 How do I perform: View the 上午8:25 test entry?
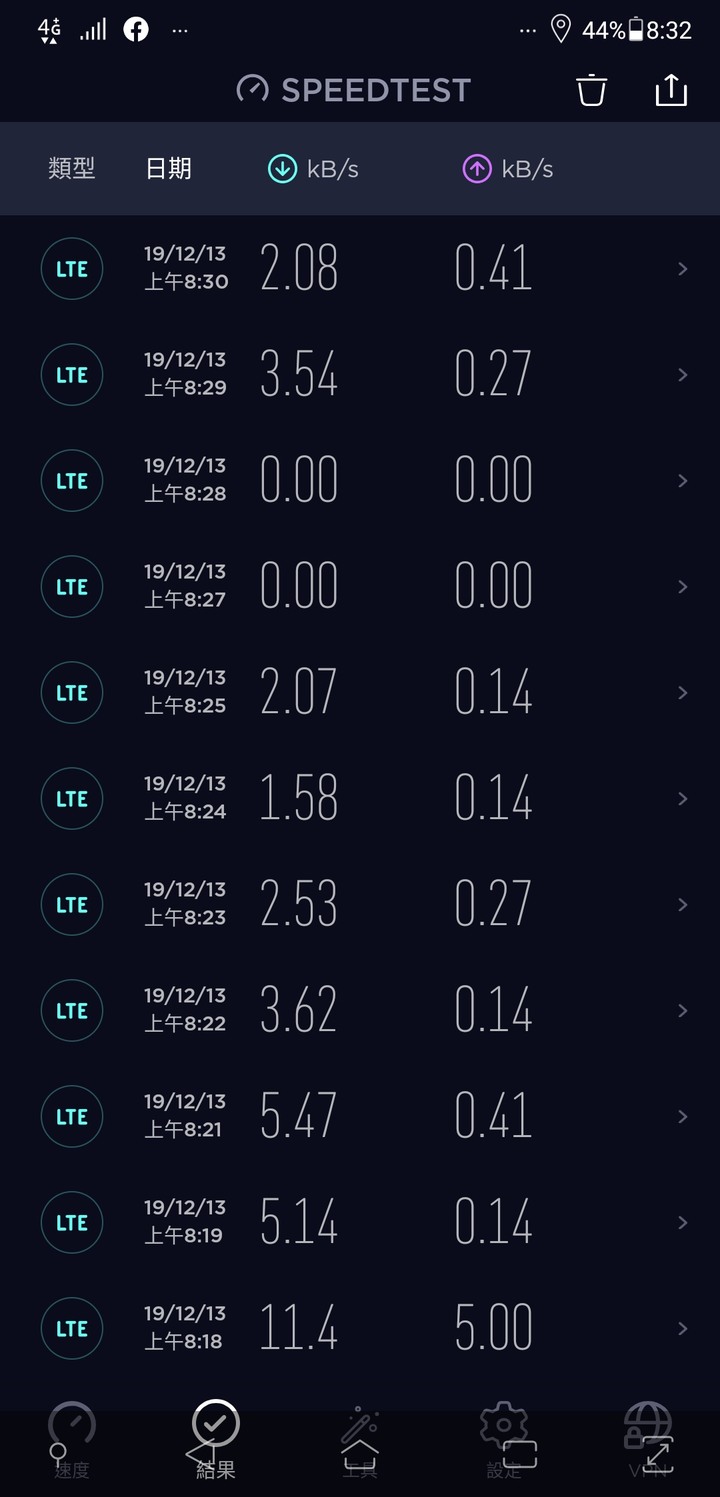click(360, 692)
